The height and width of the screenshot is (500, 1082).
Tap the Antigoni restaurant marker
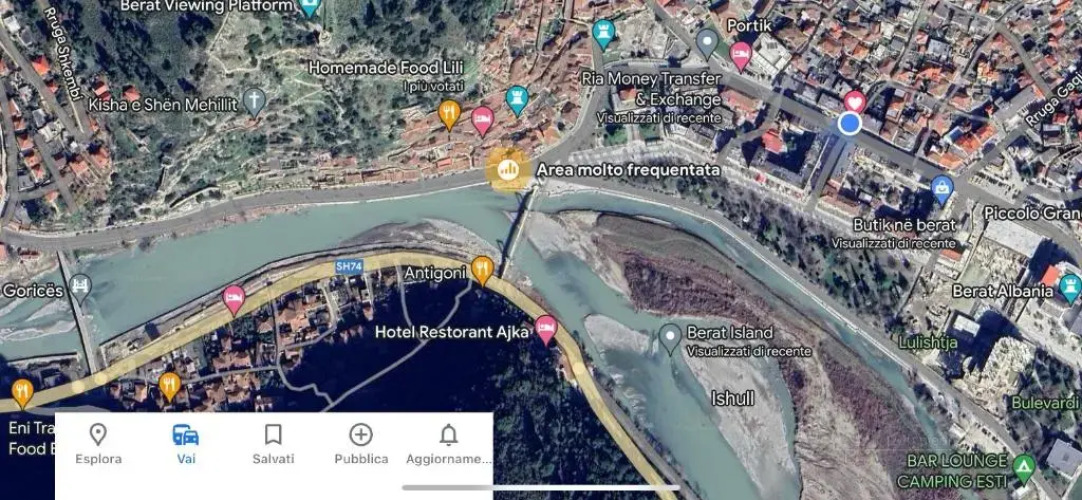pyautogui.click(x=482, y=269)
